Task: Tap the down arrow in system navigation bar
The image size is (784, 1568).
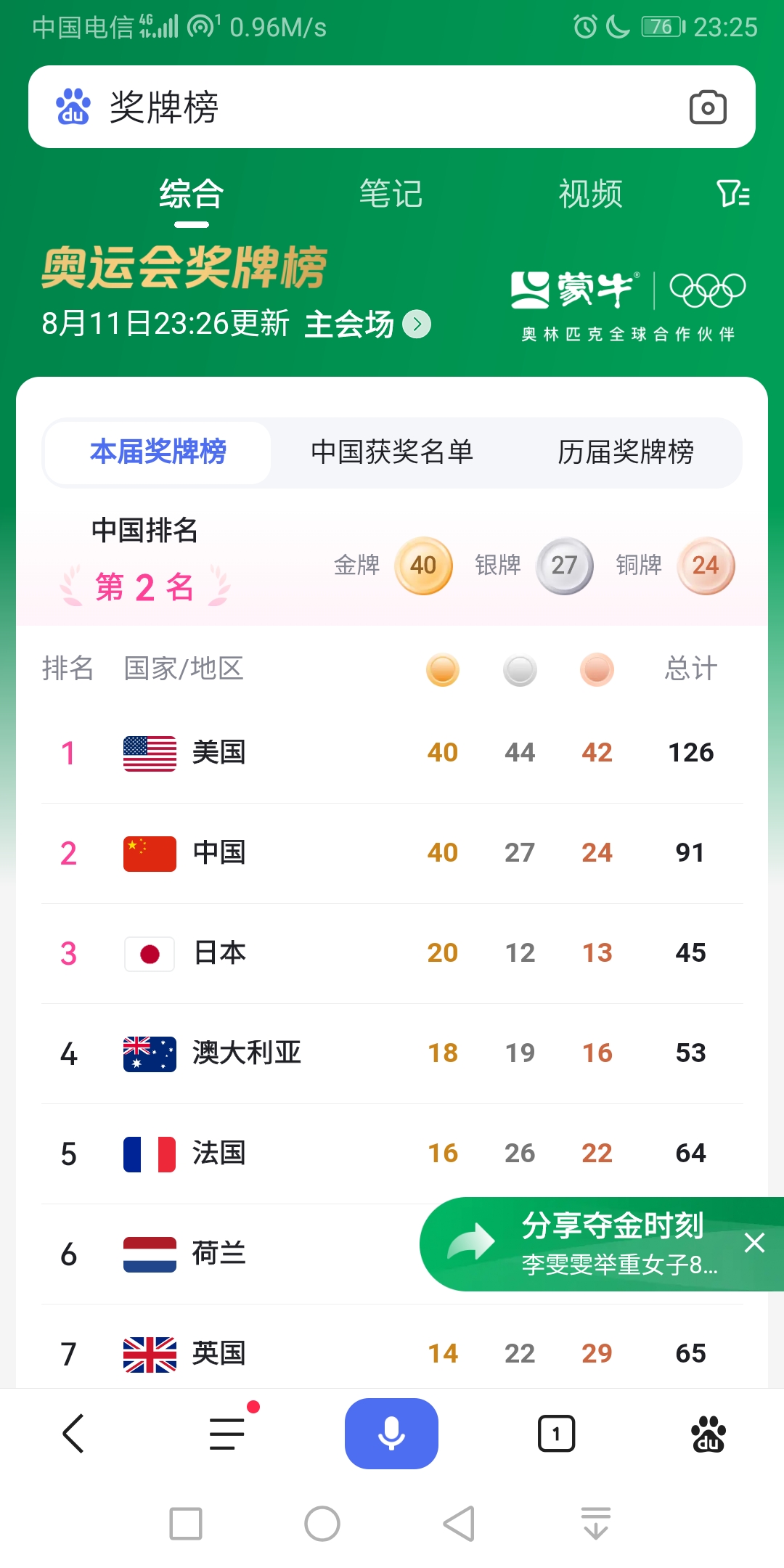Action: [596, 1523]
